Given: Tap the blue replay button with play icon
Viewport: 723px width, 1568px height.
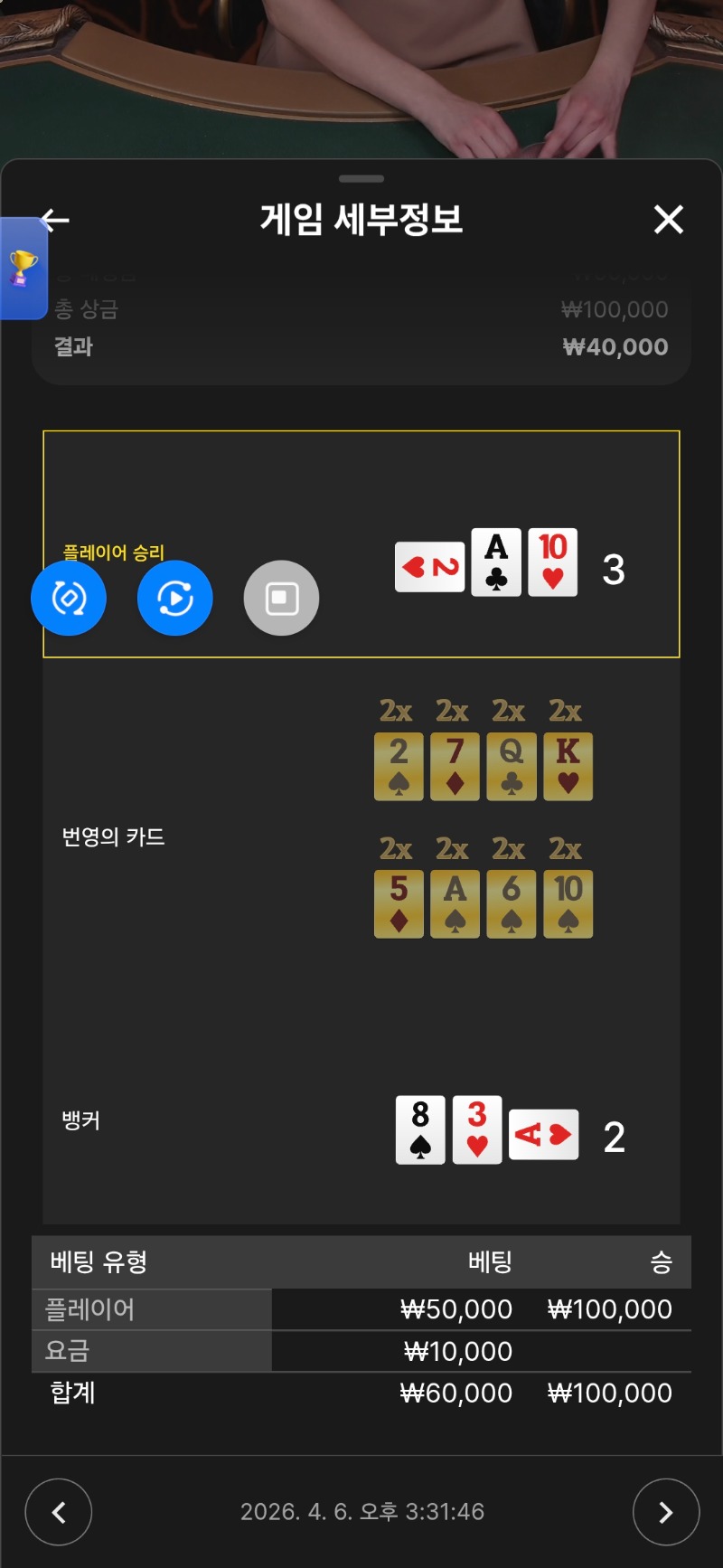Looking at the screenshot, I should click(175, 598).
